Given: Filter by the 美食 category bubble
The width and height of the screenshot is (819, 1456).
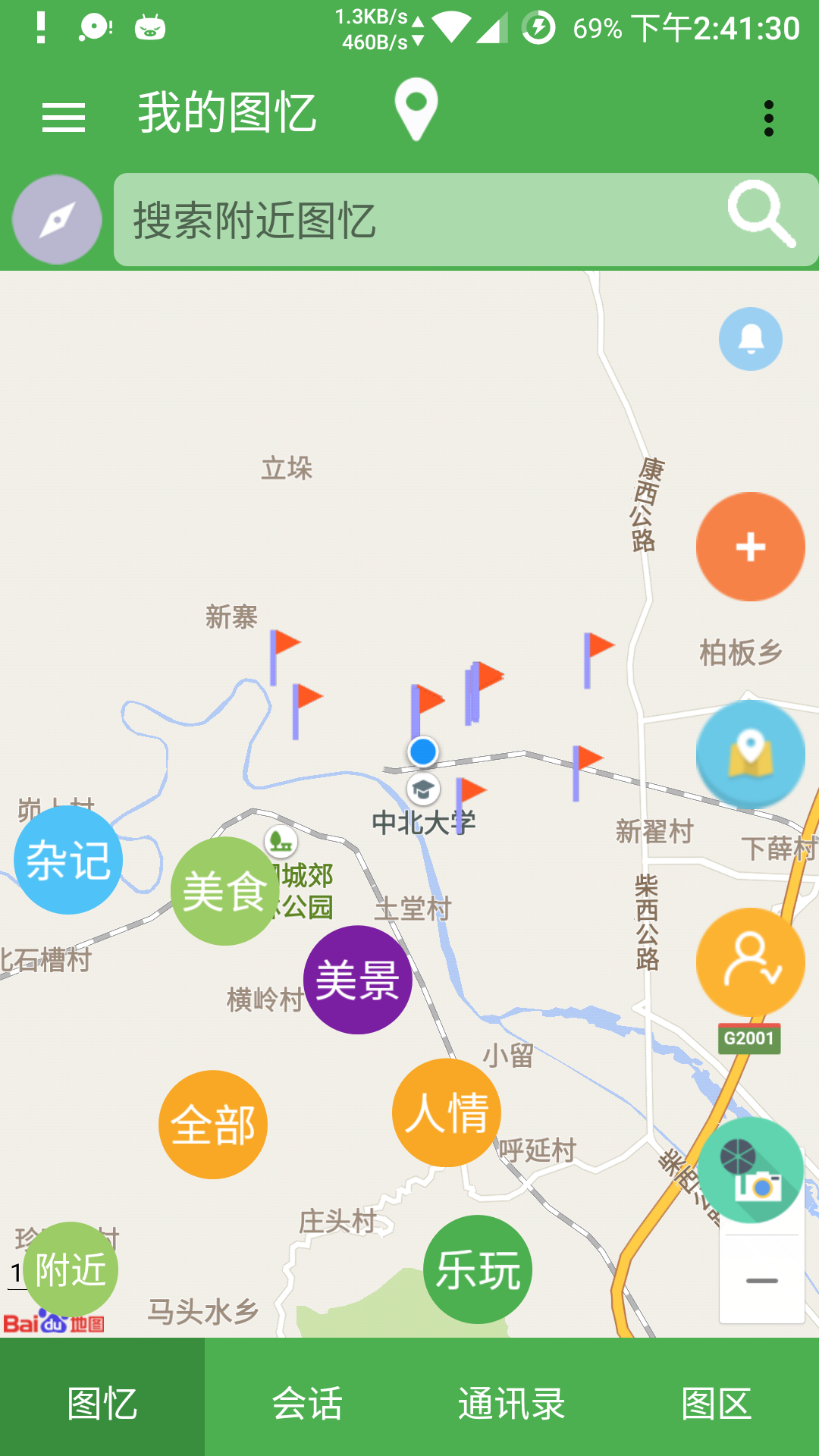Looking at the screenshot, I should click(224, 891).
